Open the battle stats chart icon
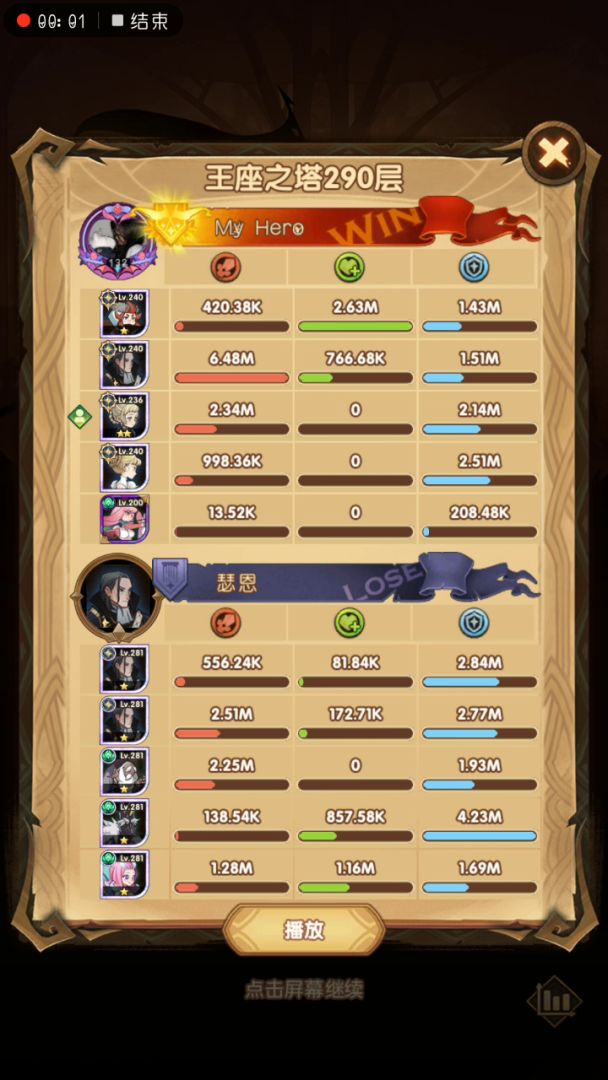Image resolution: width=608 pixels, height=1080 pixels. pos(554,999)
